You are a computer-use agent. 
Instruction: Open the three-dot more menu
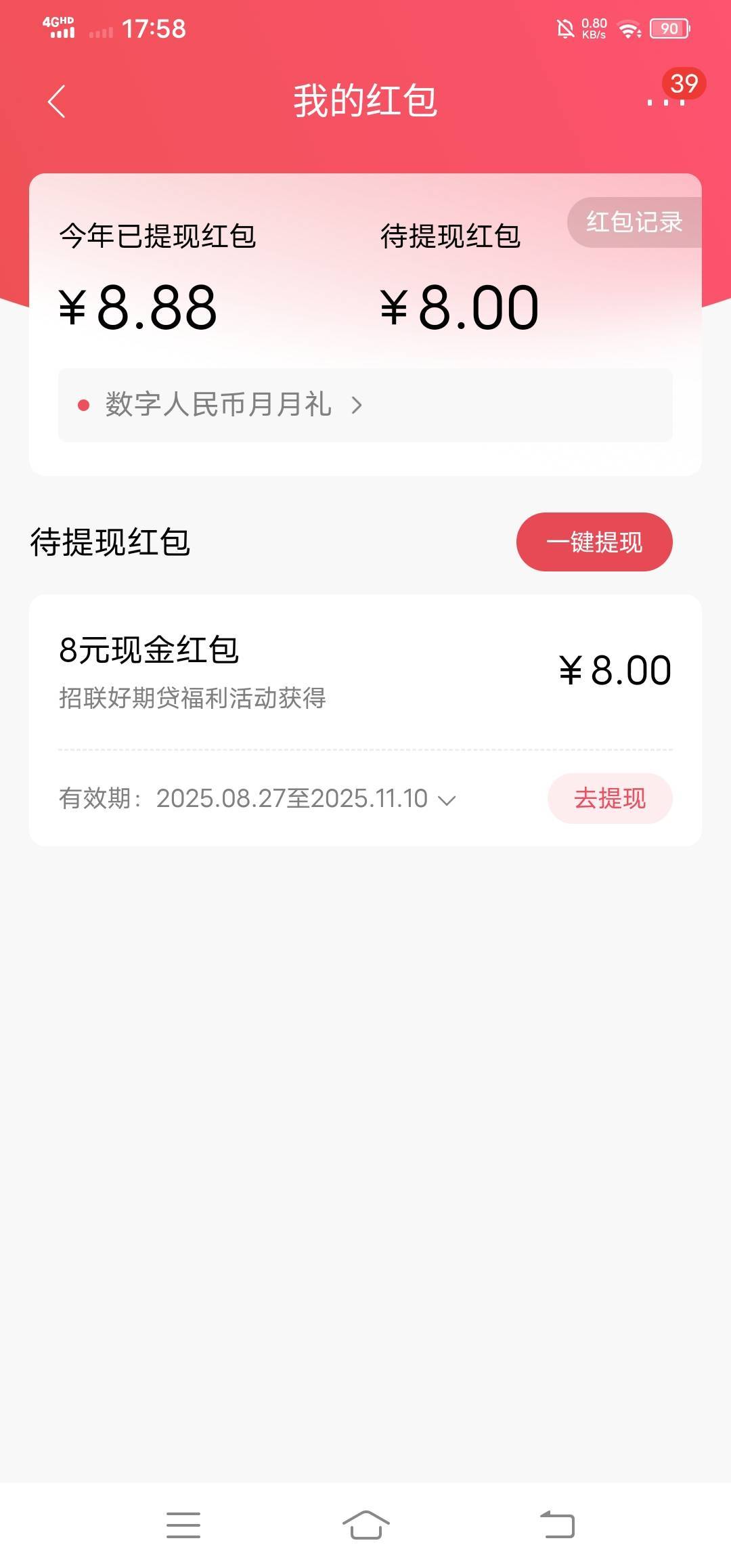click(x=666, y=102)
